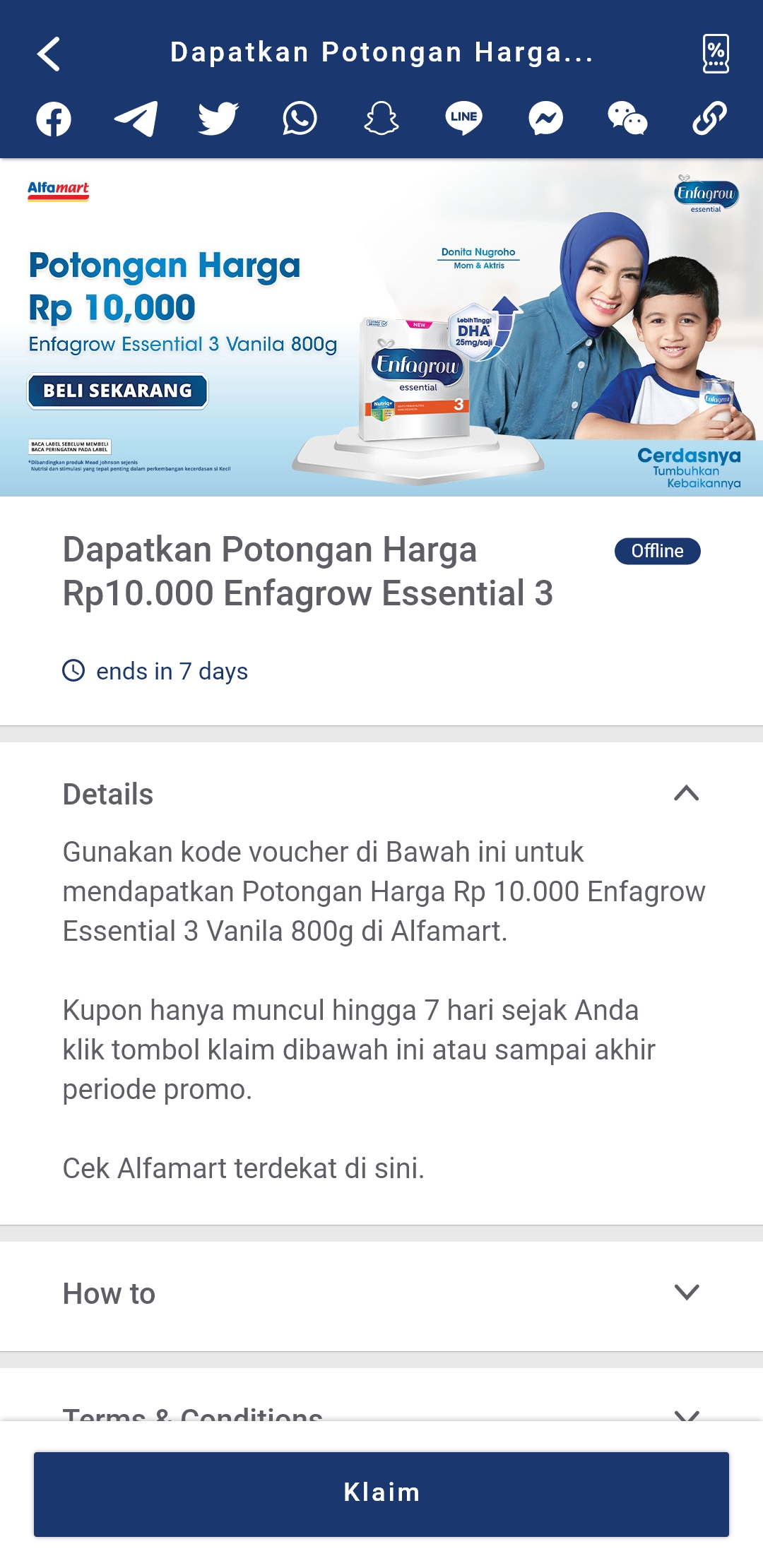This screenshot has height=1568, width=763.
Task: Open the Enfagrow promo banner
Action: (x=381, y=328)
